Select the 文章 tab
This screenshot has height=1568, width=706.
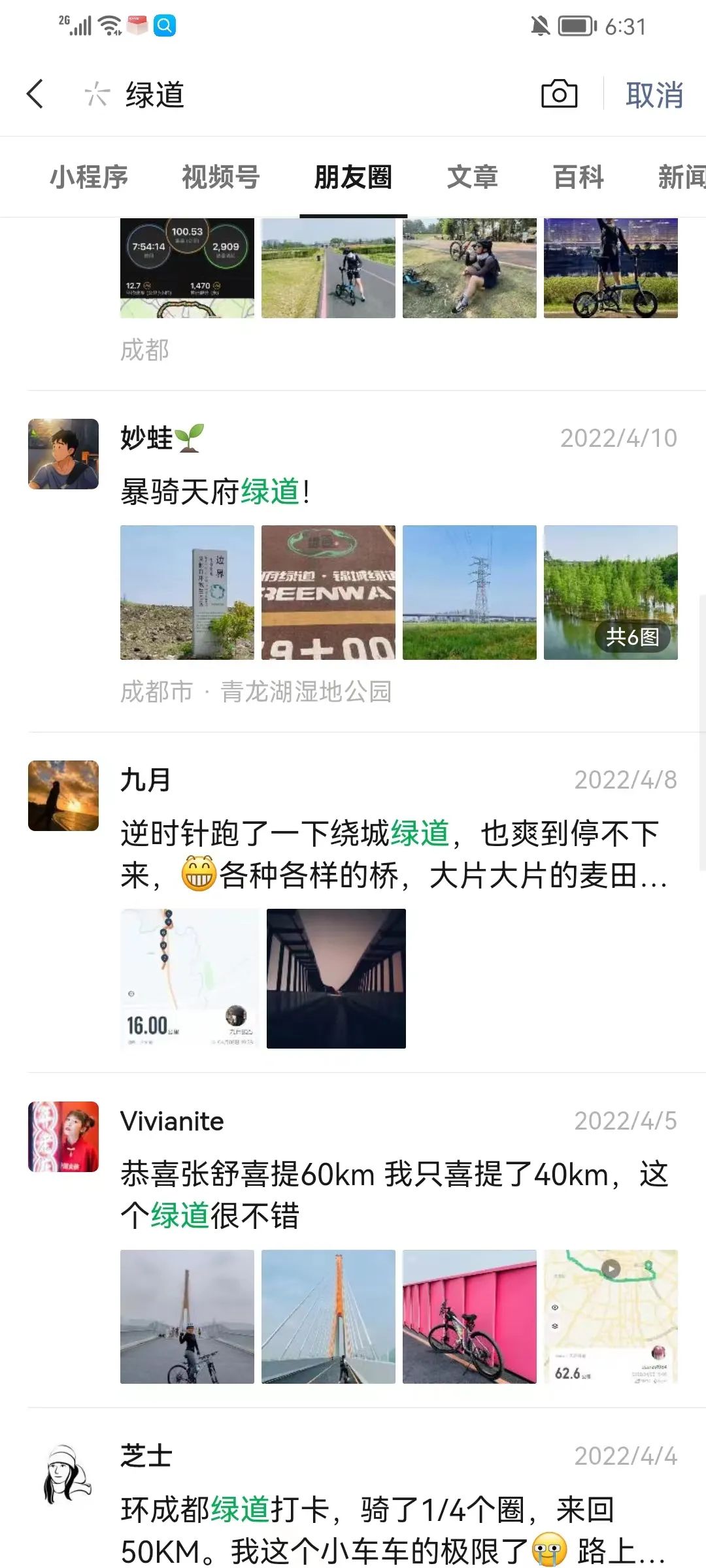pos(472,177)
